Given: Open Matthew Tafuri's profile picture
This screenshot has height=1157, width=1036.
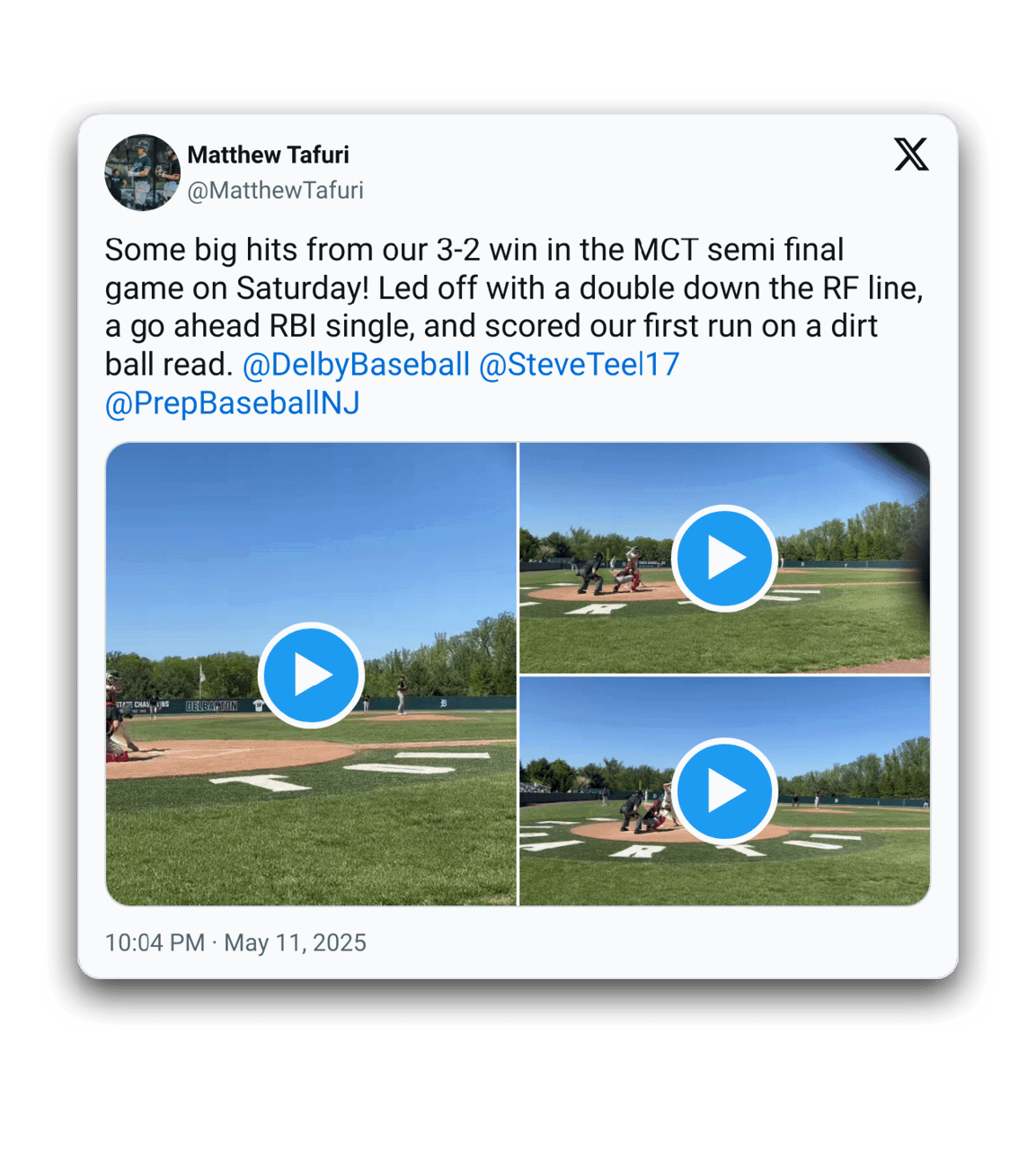Looking at the screenshot, I should (142, 172).
